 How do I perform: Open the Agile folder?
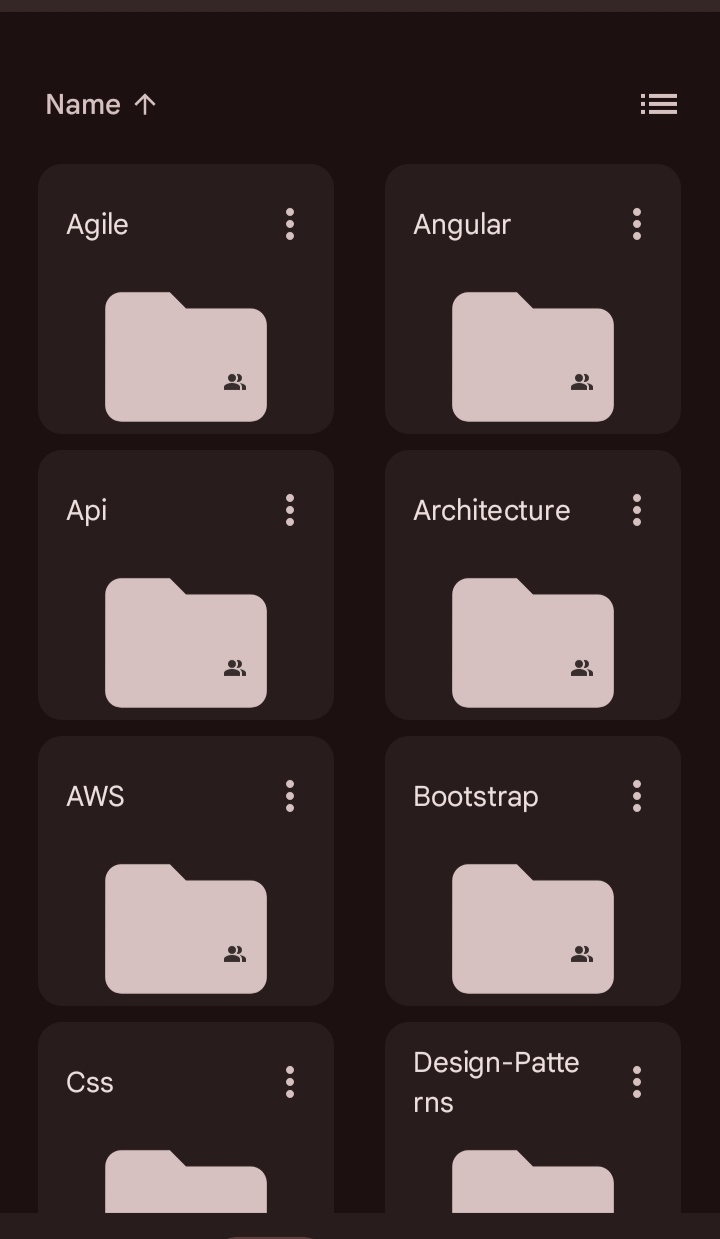coord(186,299)
